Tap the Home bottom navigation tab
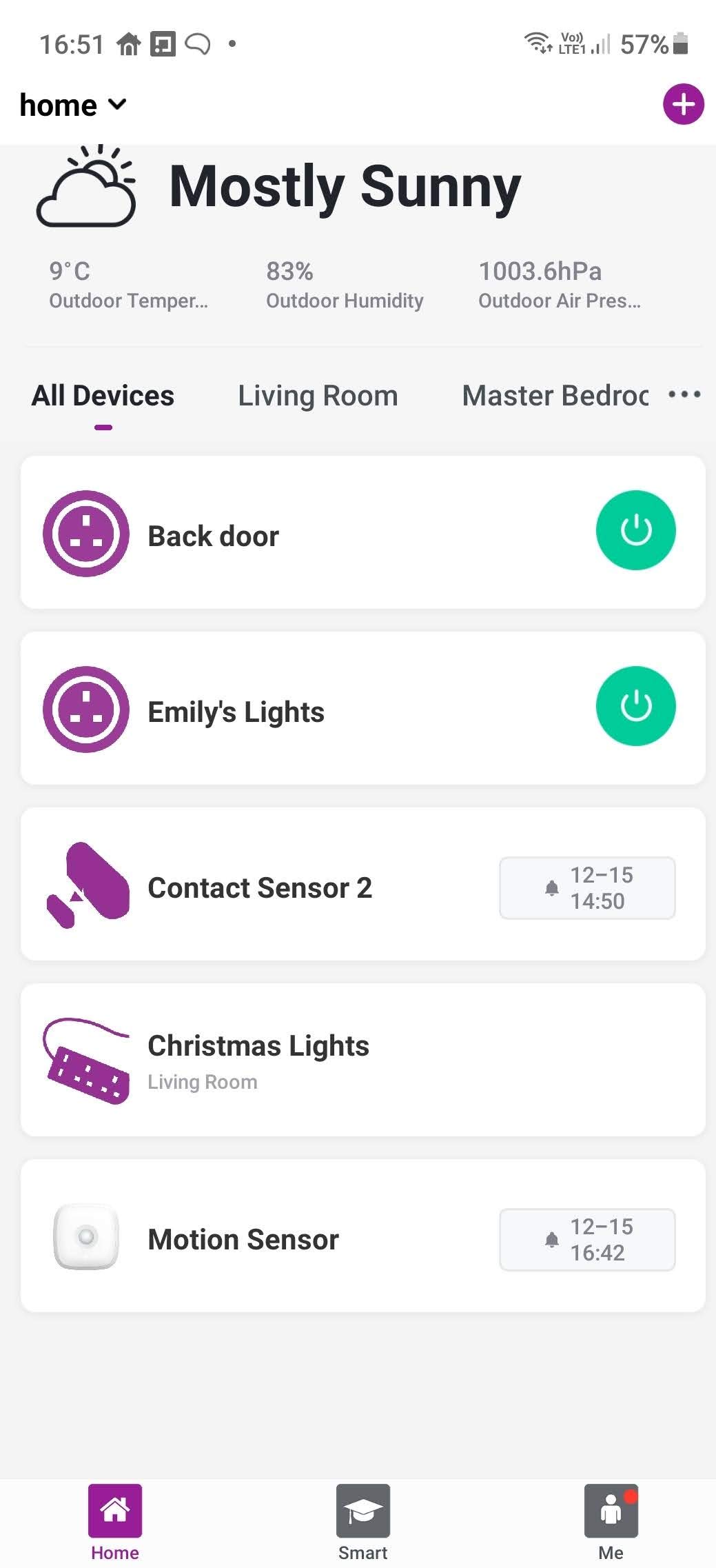 tap(115, 1522)
